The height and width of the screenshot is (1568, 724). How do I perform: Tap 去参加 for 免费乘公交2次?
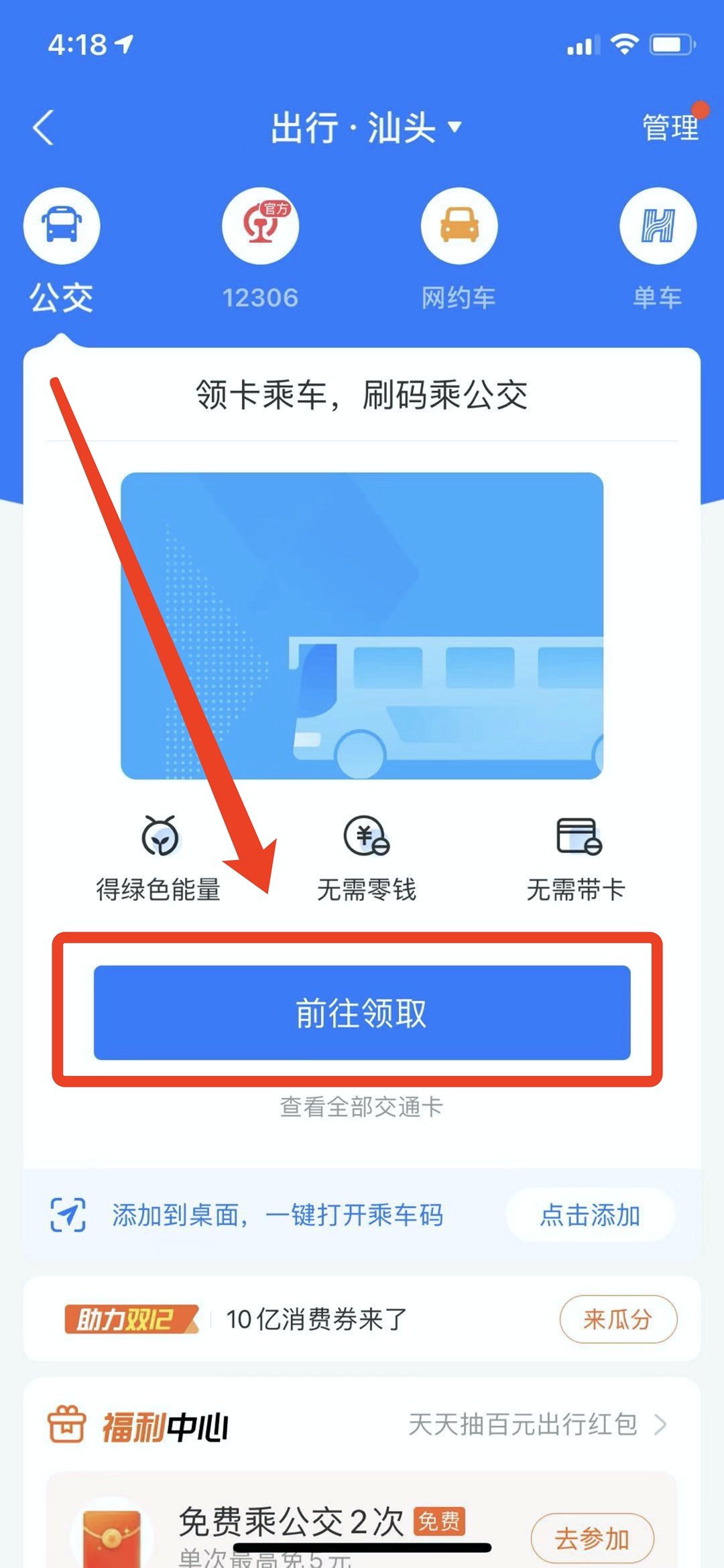point(591,1539)
